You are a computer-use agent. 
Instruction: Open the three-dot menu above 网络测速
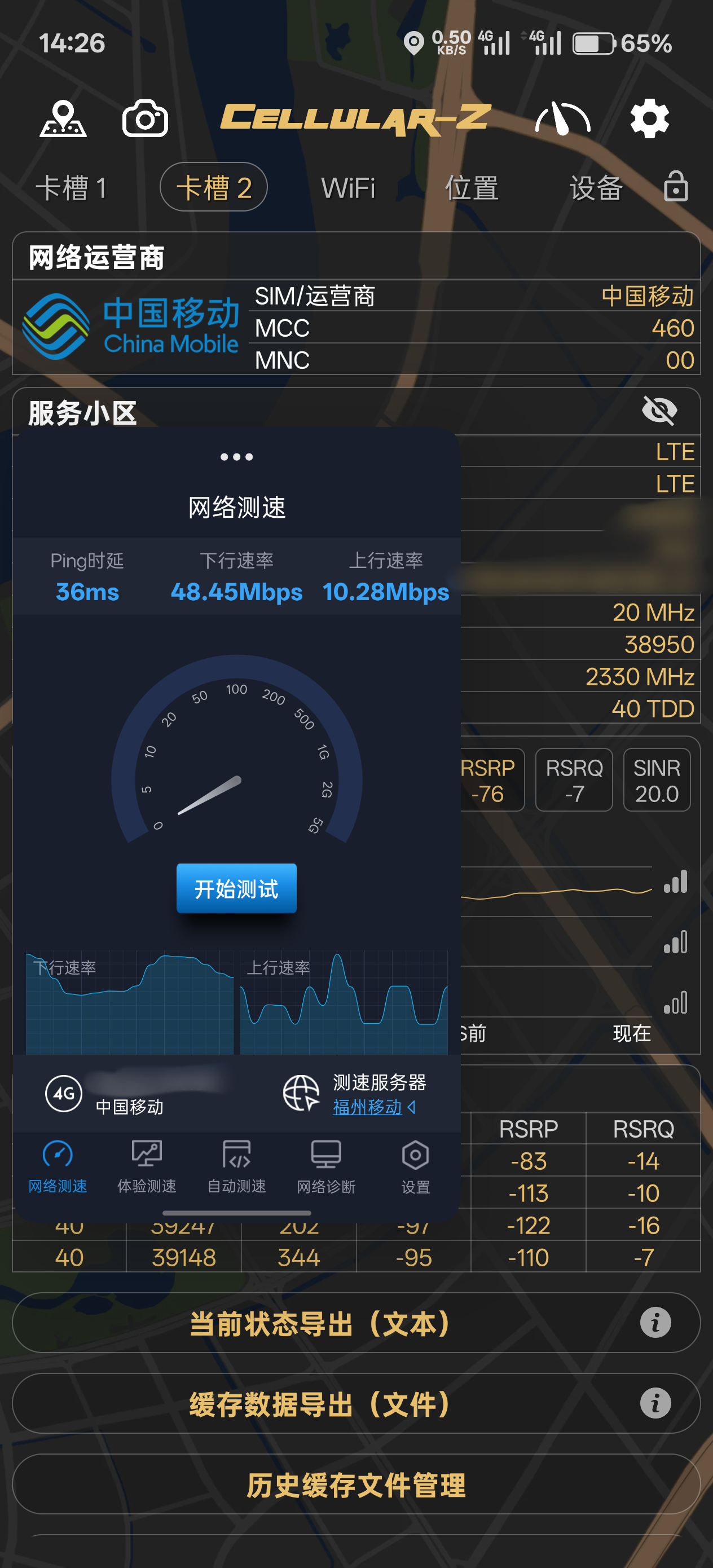pos(236,456)
